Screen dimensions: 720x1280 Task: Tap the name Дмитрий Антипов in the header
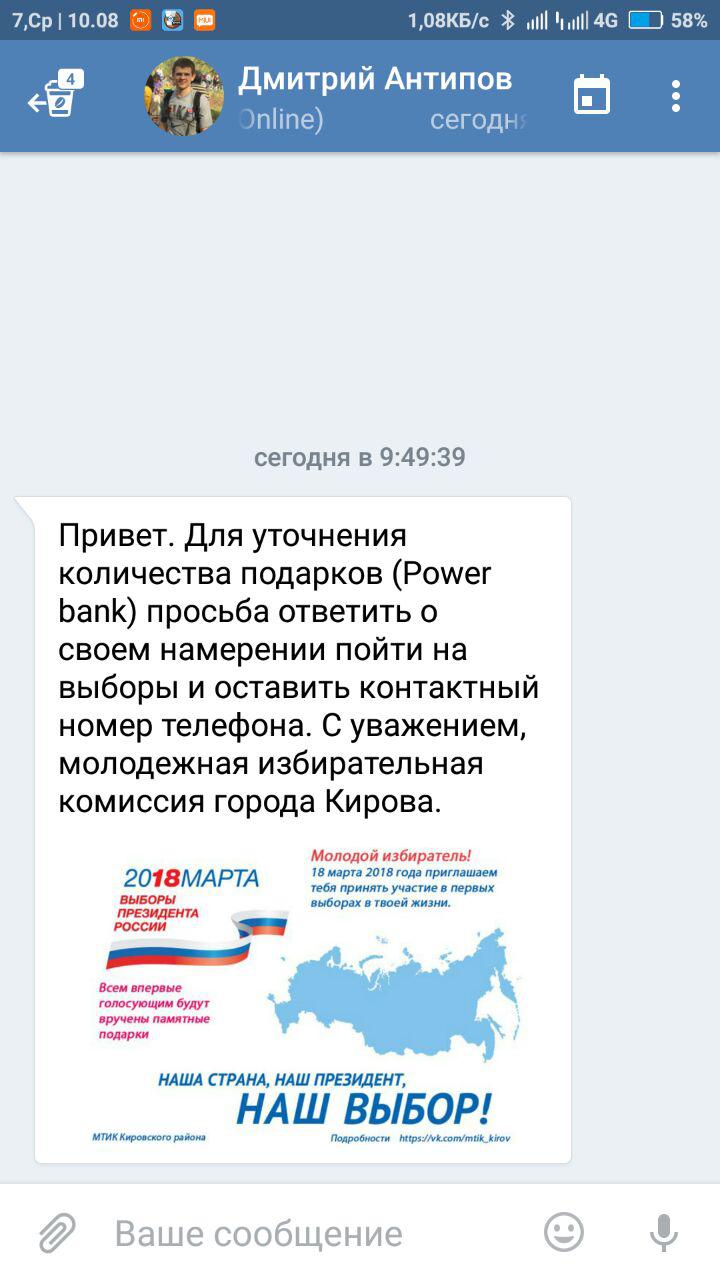click(x=375, y=79)
